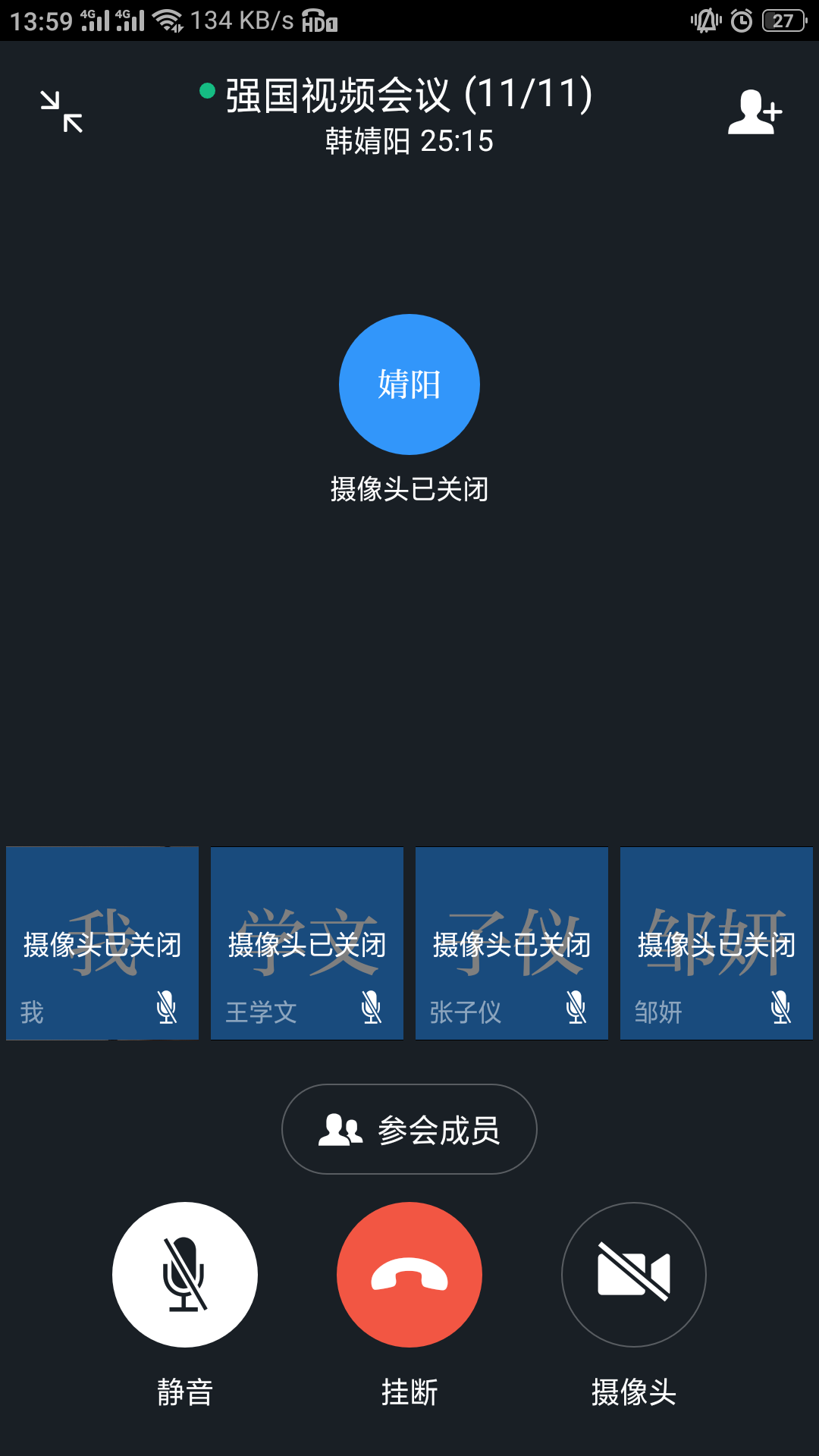The image size is (819, 1456).
Task: Select 张子仪's video tile
Action: point(512,943)
